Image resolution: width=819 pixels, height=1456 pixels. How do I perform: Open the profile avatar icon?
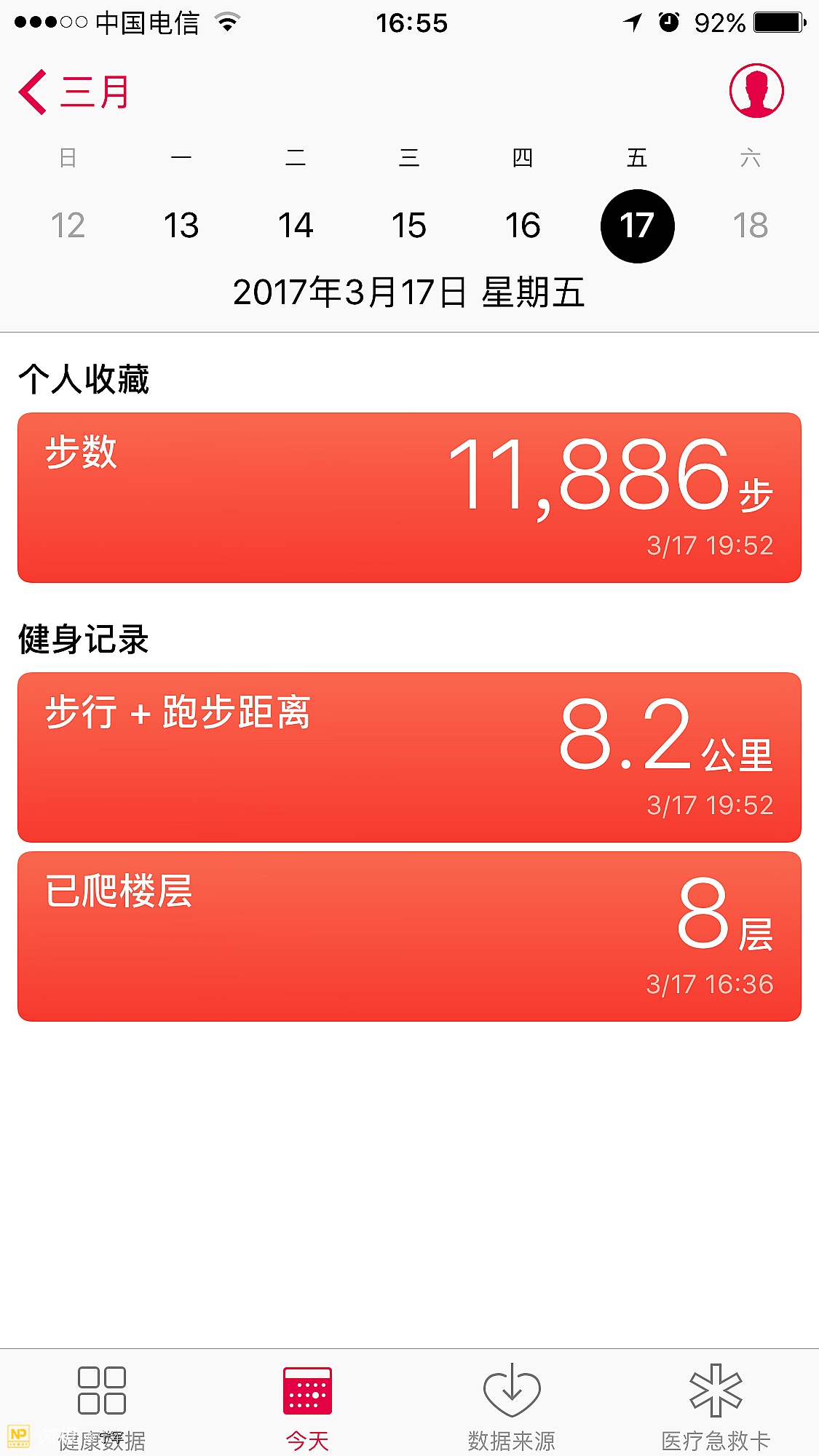click(x=756, y=91)
